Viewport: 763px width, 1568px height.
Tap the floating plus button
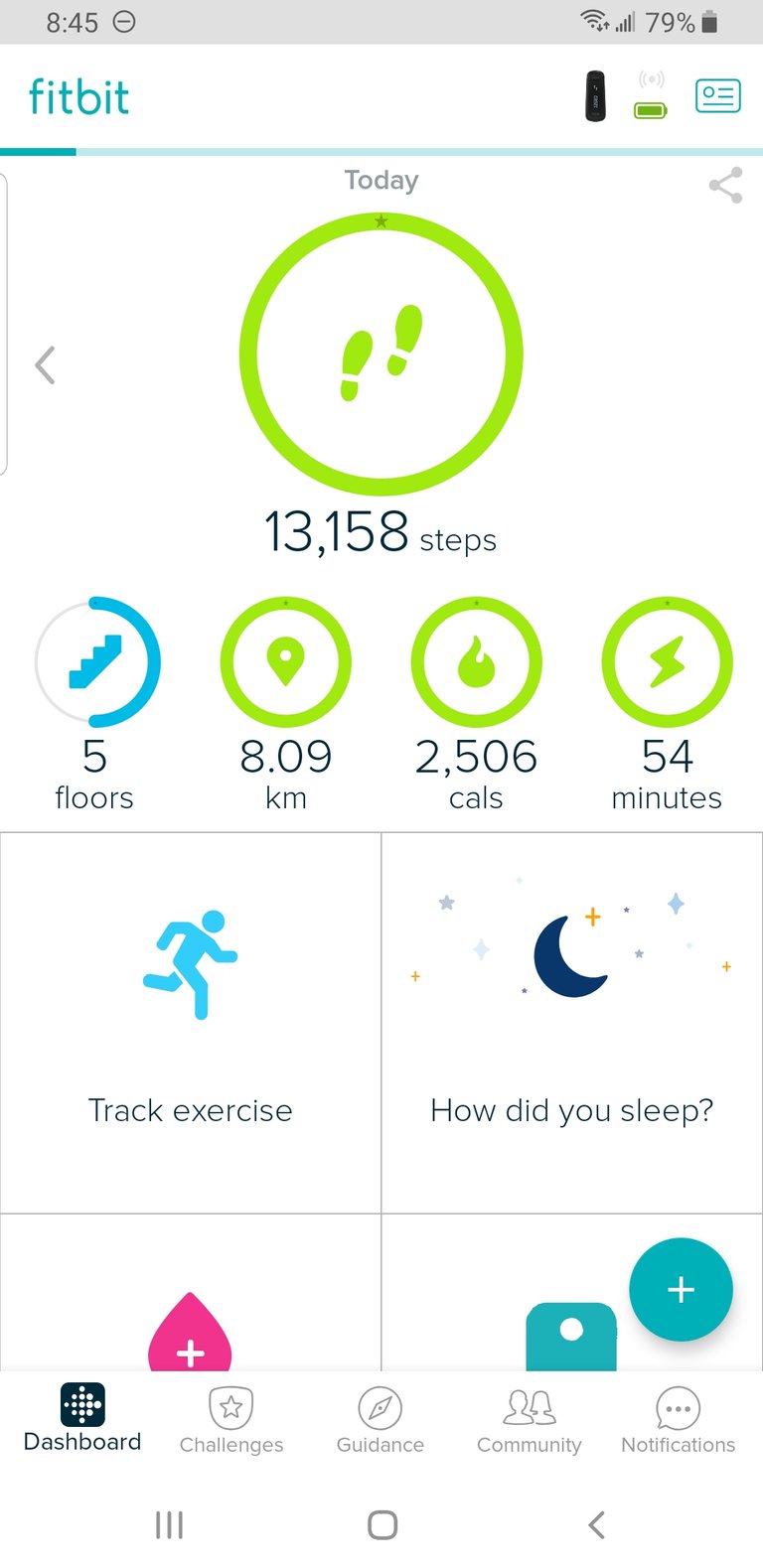tap(681, 1290)
